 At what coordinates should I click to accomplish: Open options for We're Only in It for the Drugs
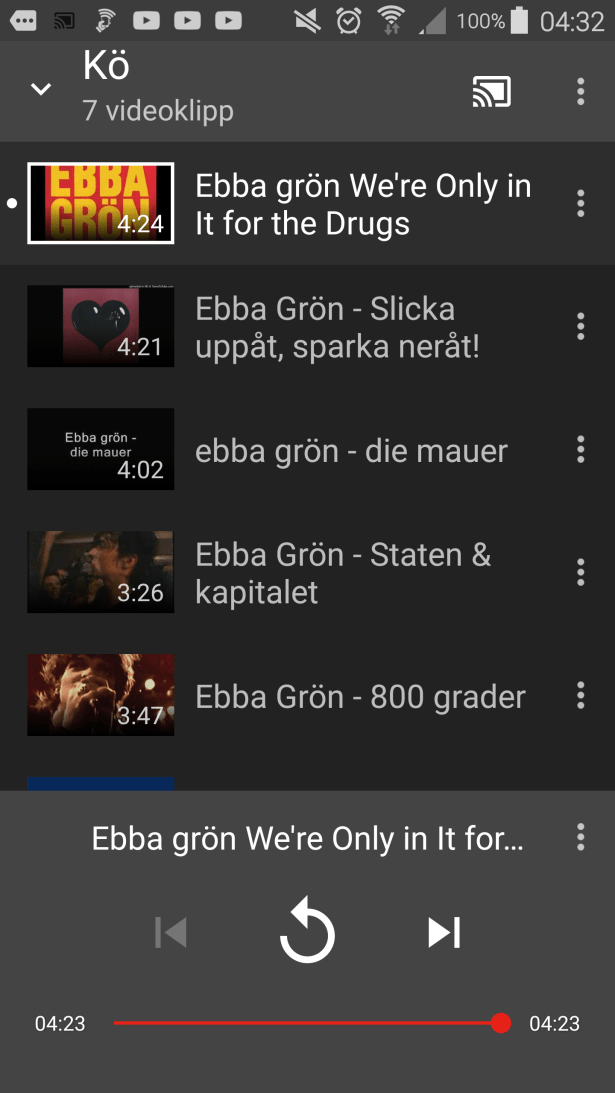(580, 203)
